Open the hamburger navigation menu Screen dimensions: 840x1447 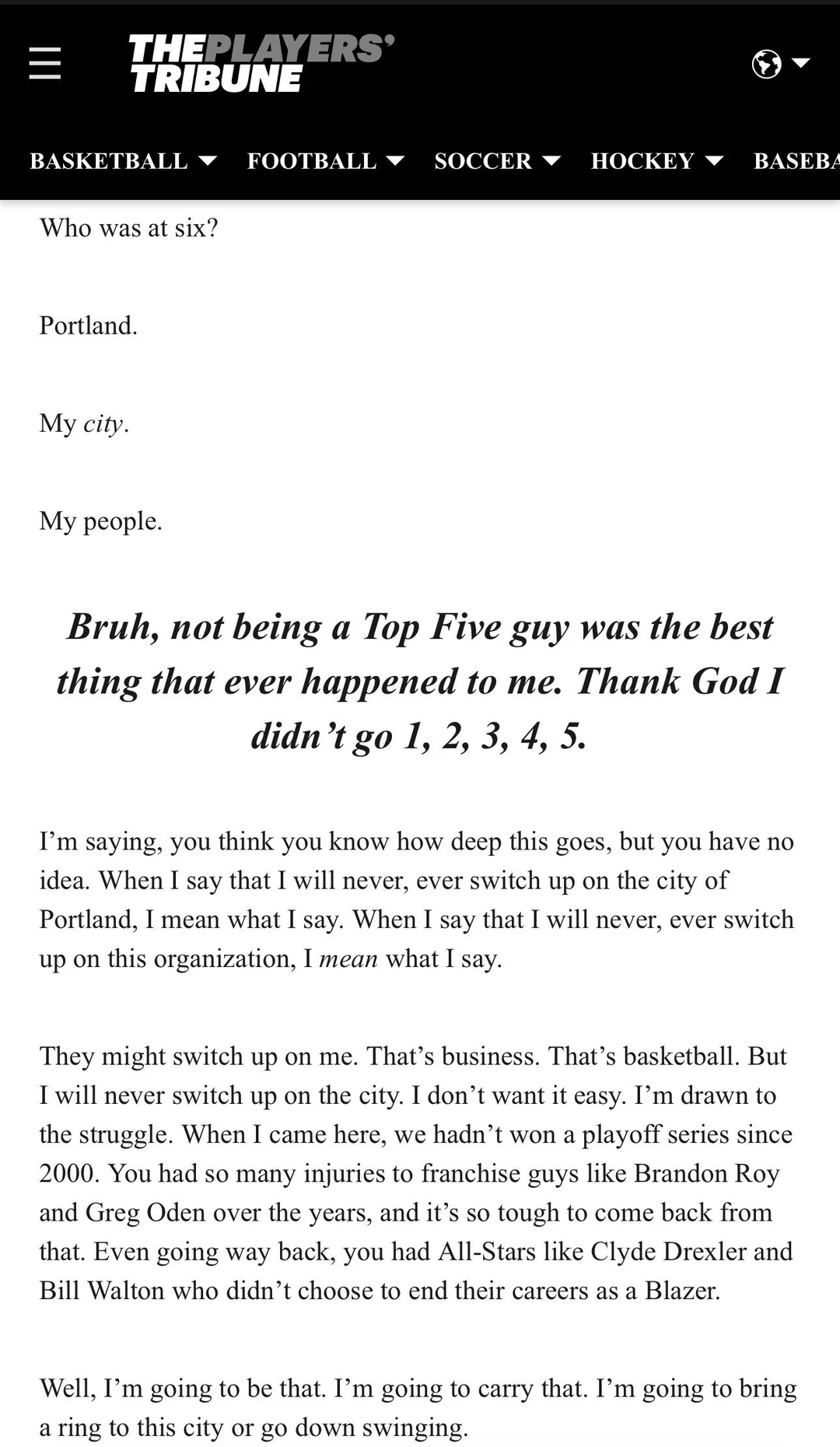(45, 63)
